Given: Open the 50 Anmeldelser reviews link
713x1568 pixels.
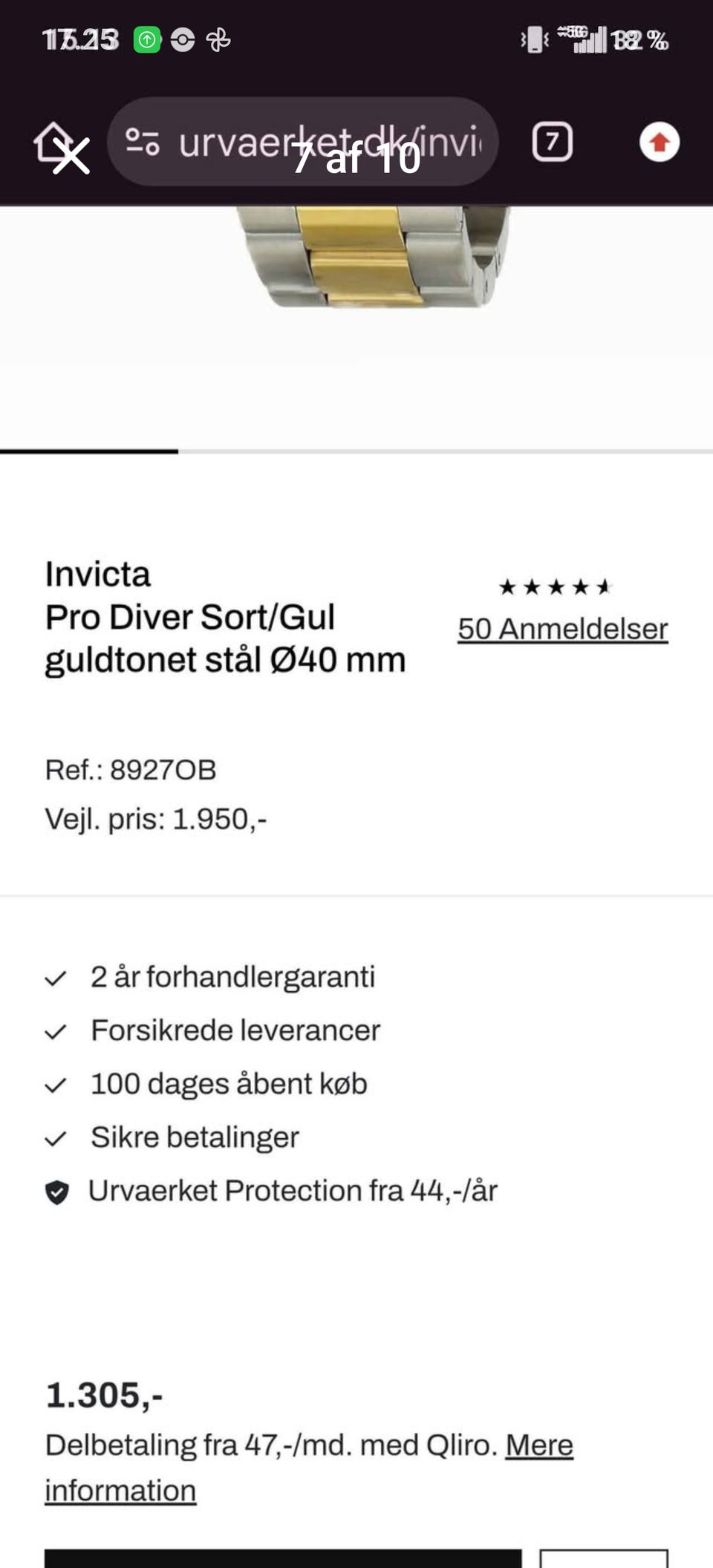Looking at the screenshot, I should 563,629.
